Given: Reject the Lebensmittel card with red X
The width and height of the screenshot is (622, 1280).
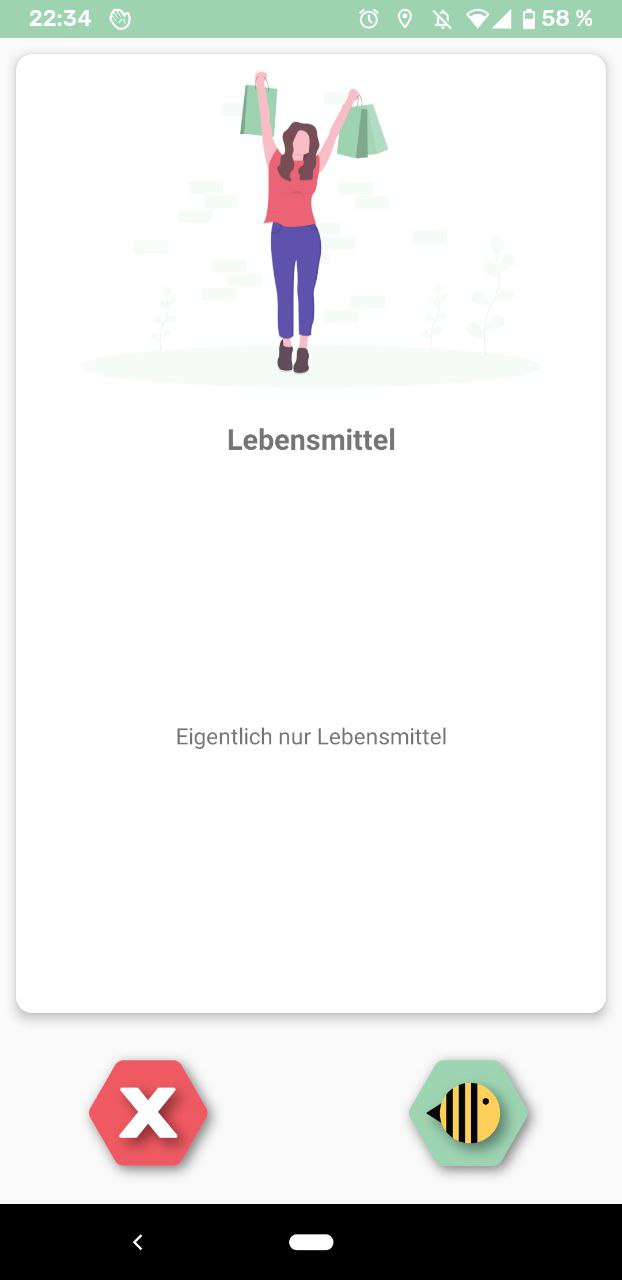Looking at the screenshot, I should (148, 1112).
